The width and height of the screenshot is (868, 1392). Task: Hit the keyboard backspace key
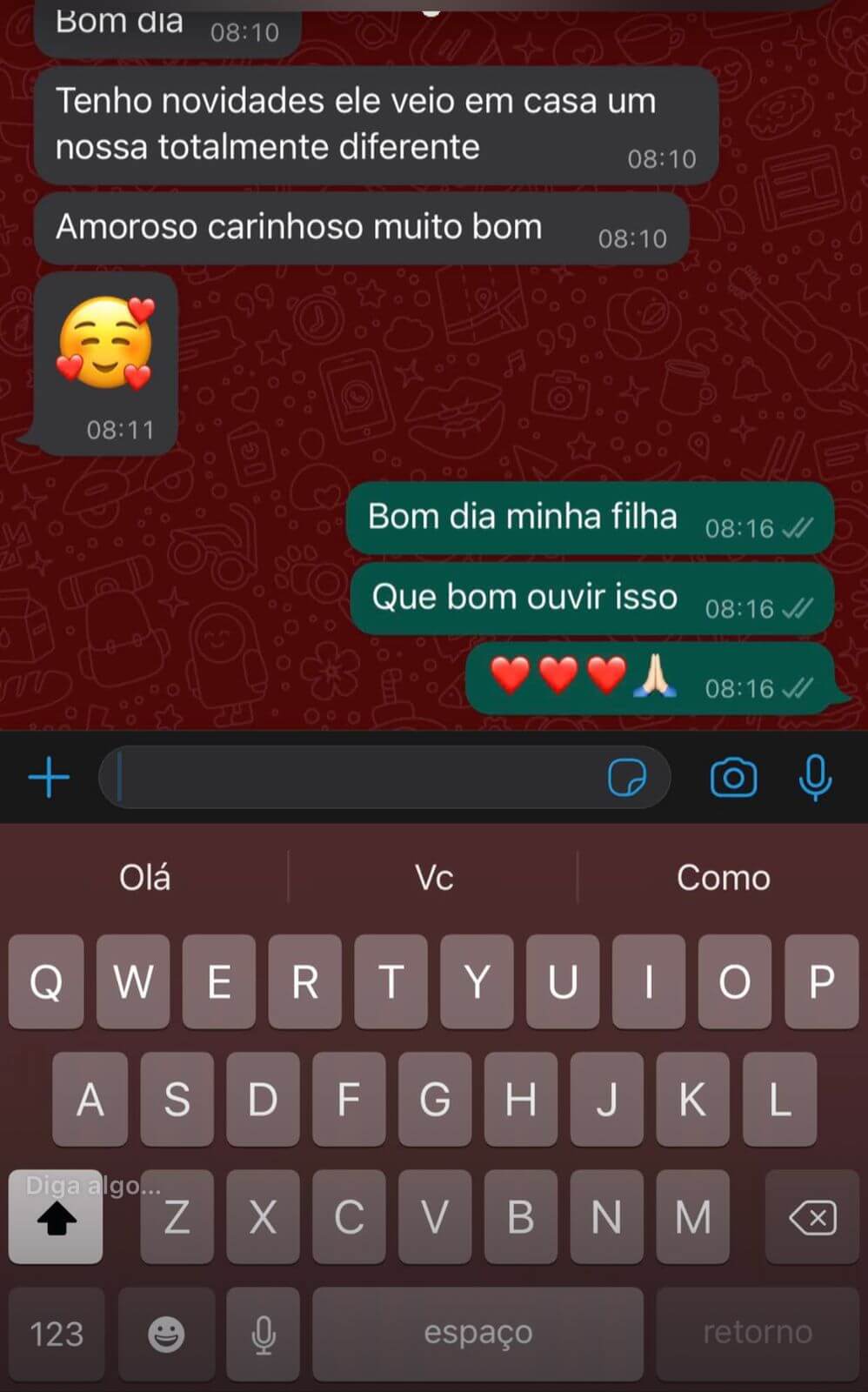(x=812, y=1217)
